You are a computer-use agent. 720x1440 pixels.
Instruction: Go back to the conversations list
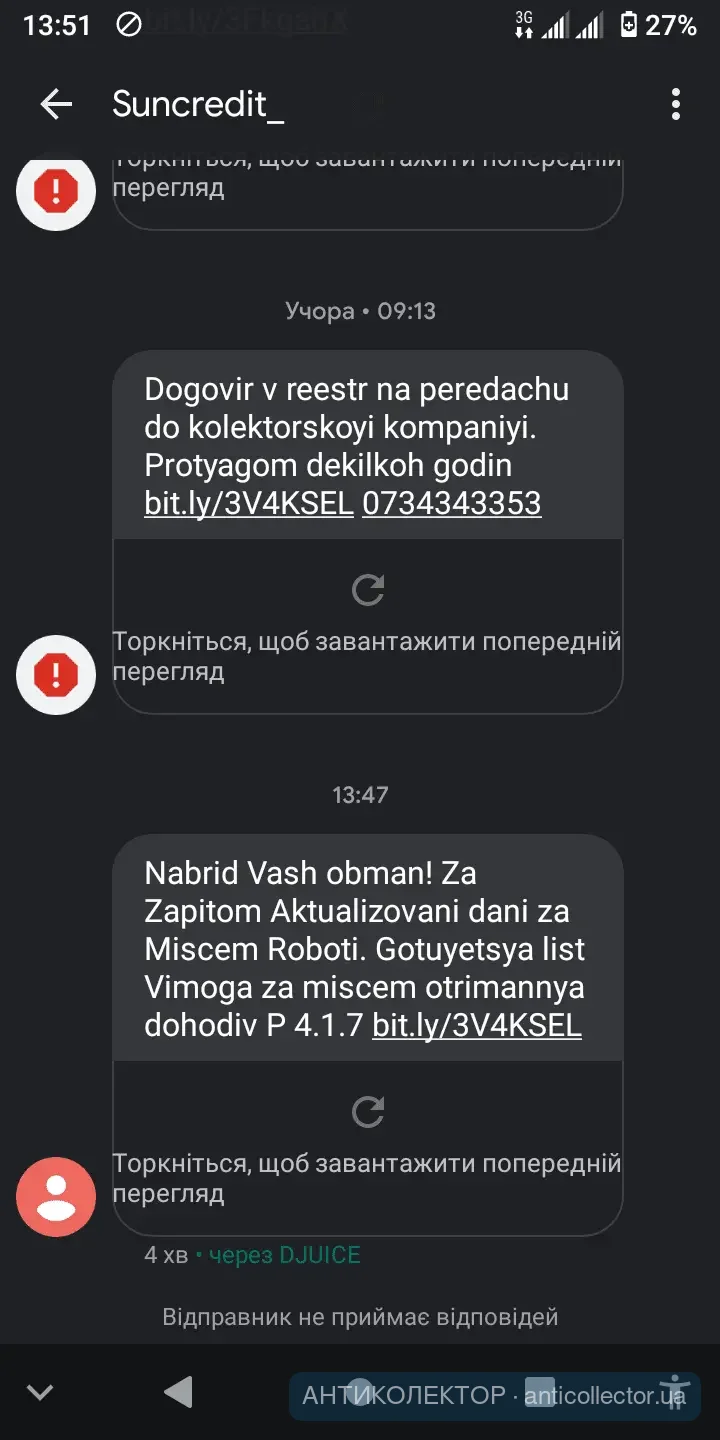56,104
